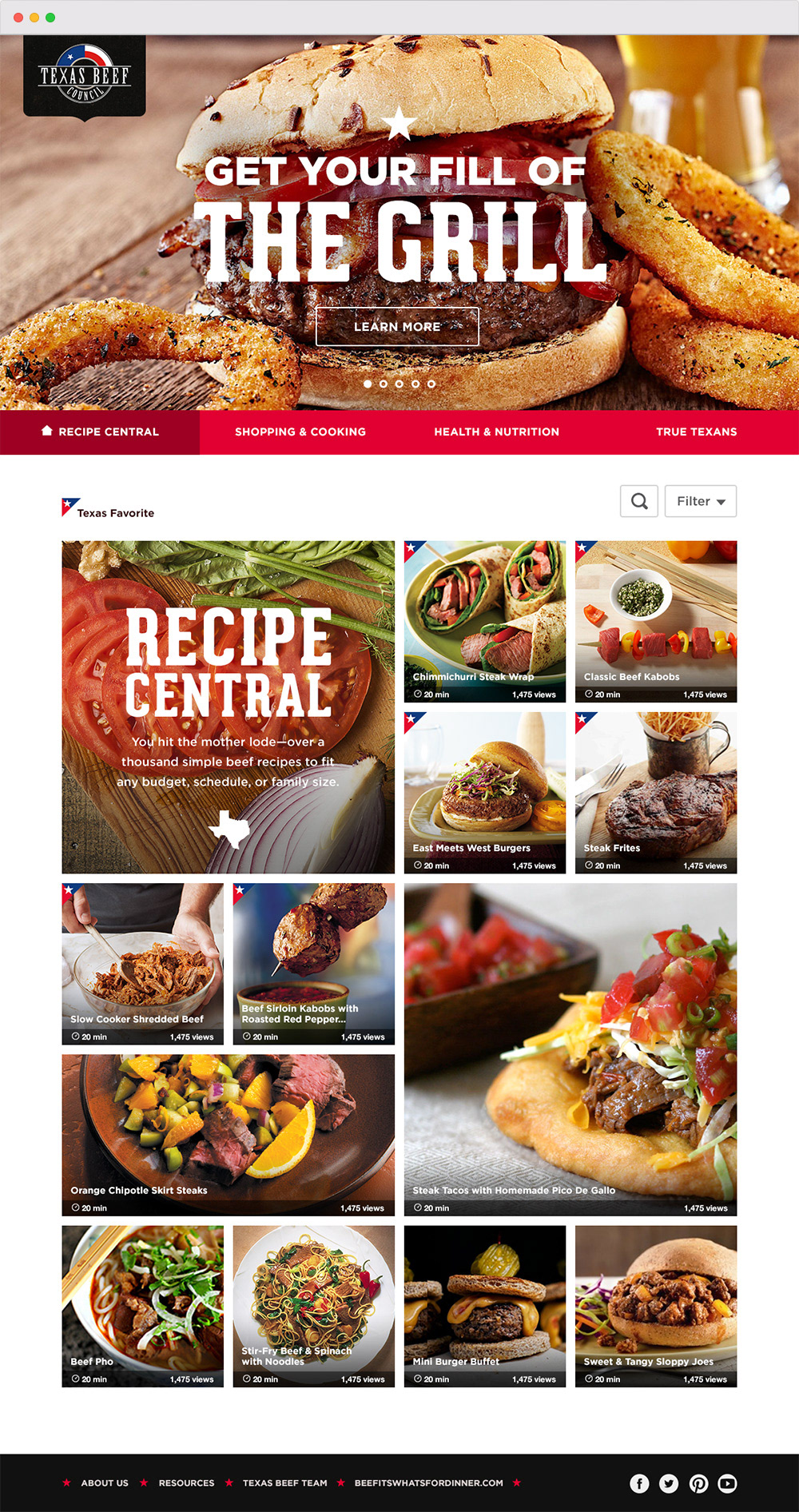
Task: Expand the Filter dropdown
Action: 700,501
